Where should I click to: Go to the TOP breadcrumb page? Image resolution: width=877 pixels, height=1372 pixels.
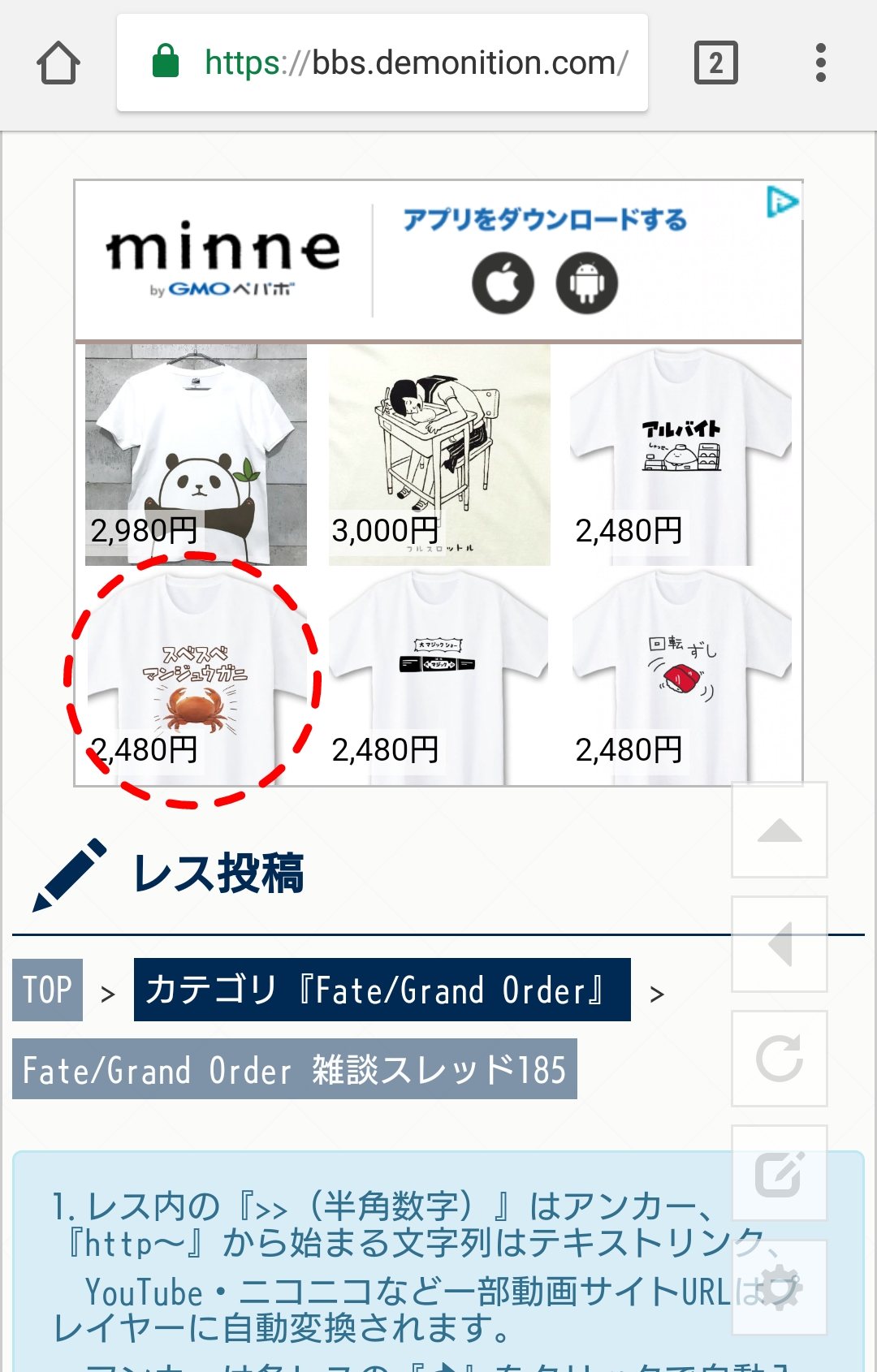47,990
